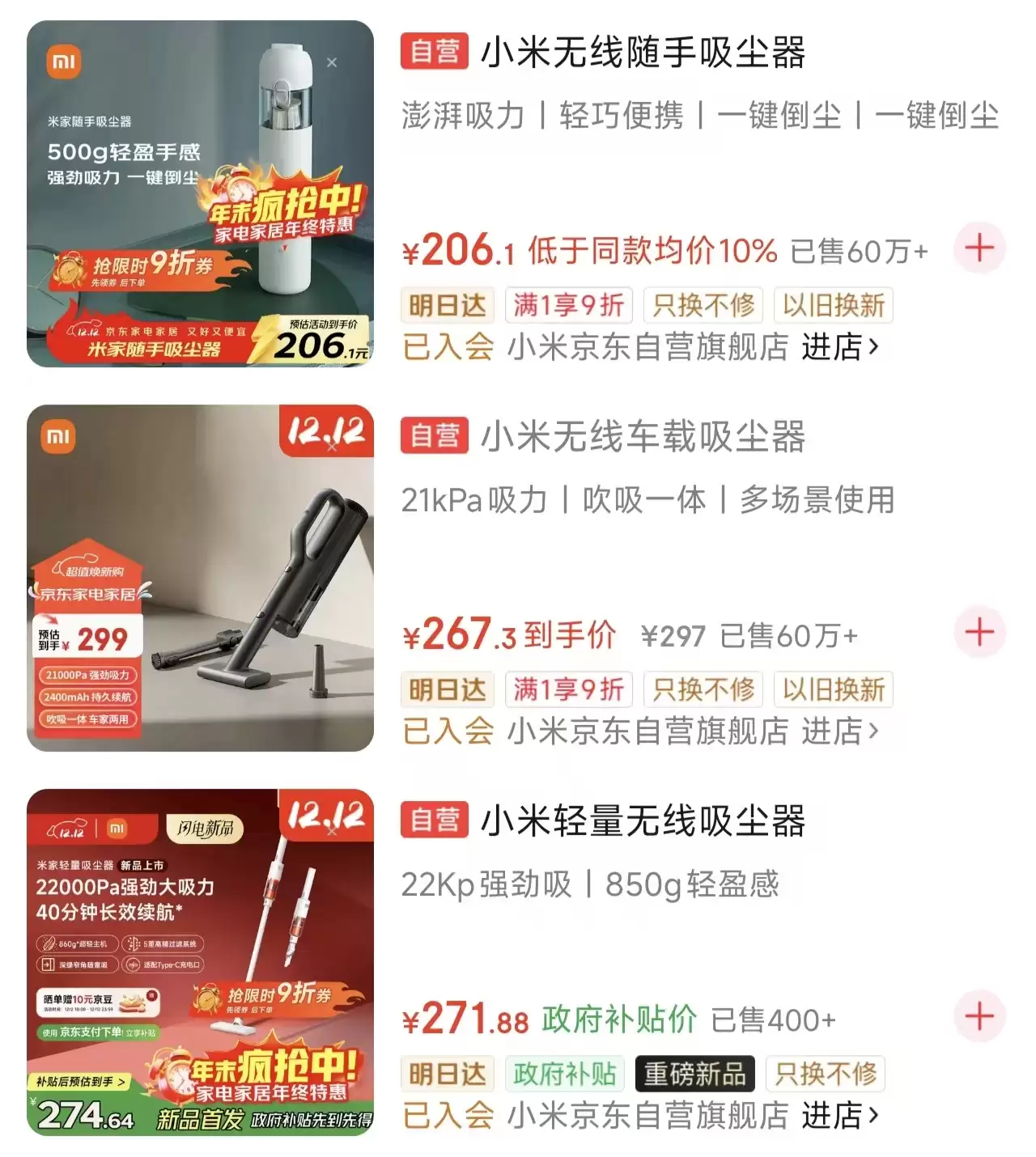Screen dimensions: 1036x1157
Task: Add 小米无线车载吸尘器 to cart
Action: point(979,632)
